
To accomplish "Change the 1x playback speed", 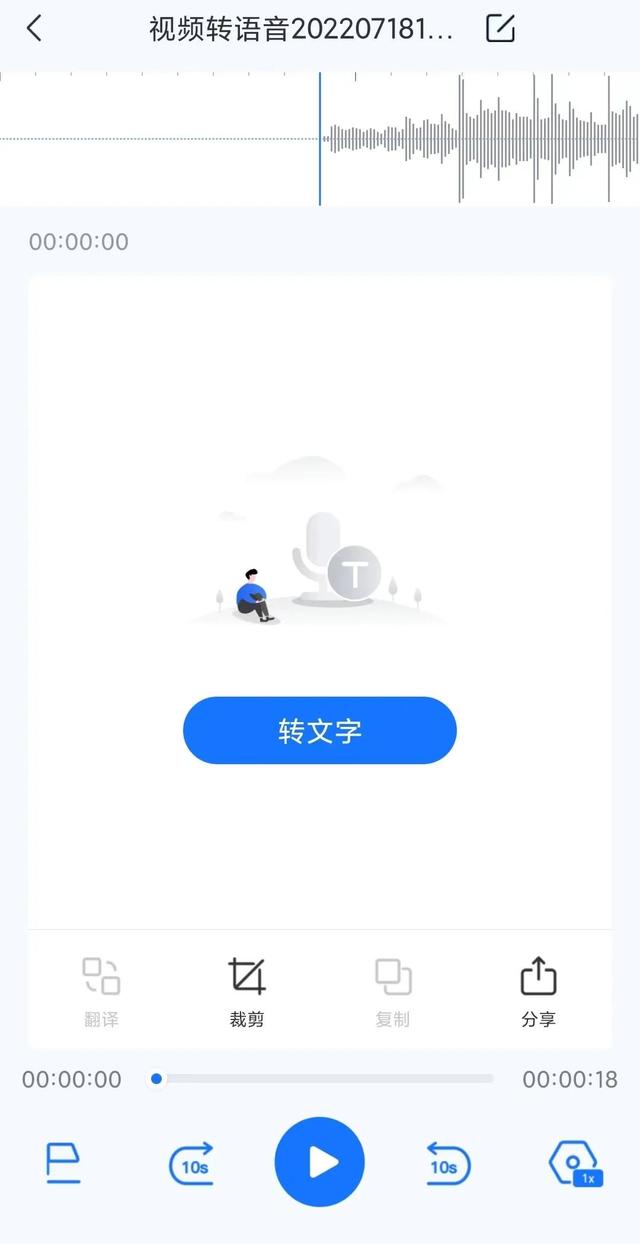I will click(x=575, y=1164).
